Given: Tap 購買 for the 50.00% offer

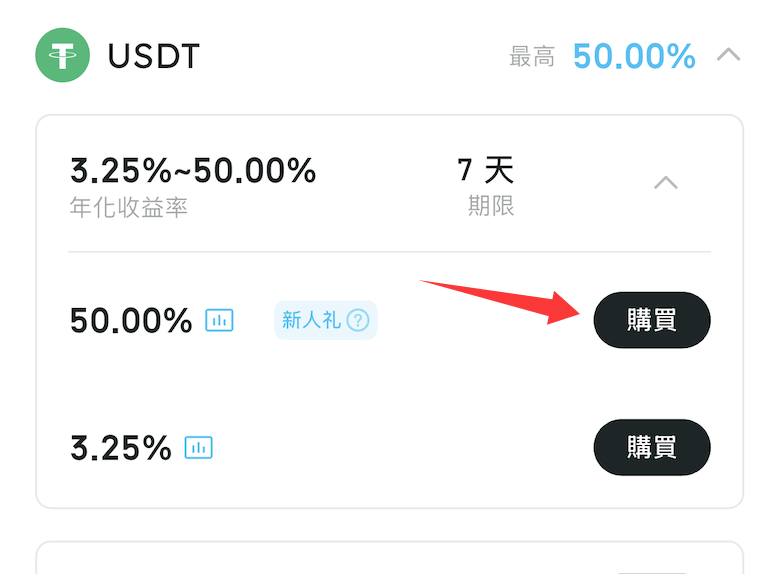Looking at the screenshot, I should (652, 320).
